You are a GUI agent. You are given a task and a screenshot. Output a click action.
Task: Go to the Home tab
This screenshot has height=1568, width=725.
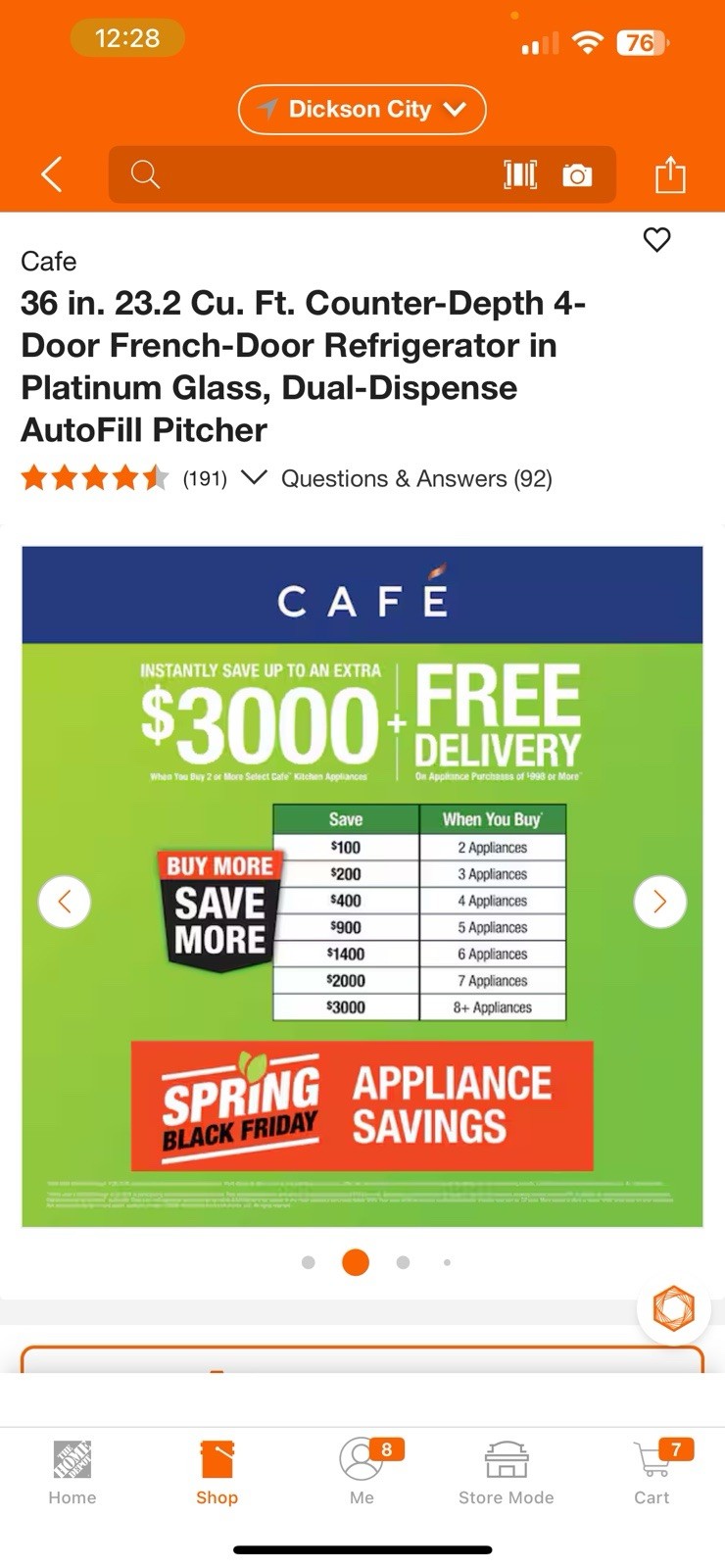72,1472
